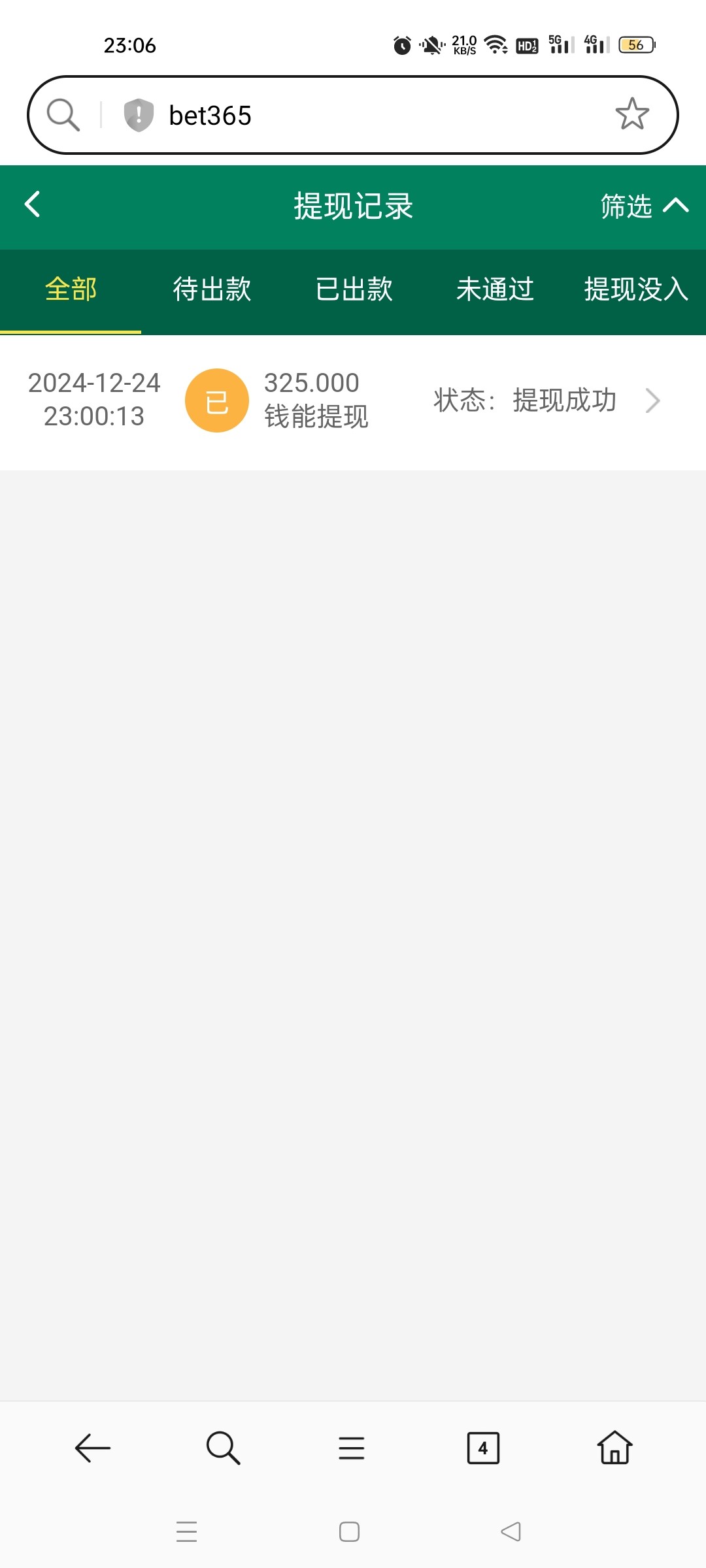This screenshot has width=706, height=1568.
Task: Select the 未通过 tab
Action: pyautogui.click(x=495, y=289)
